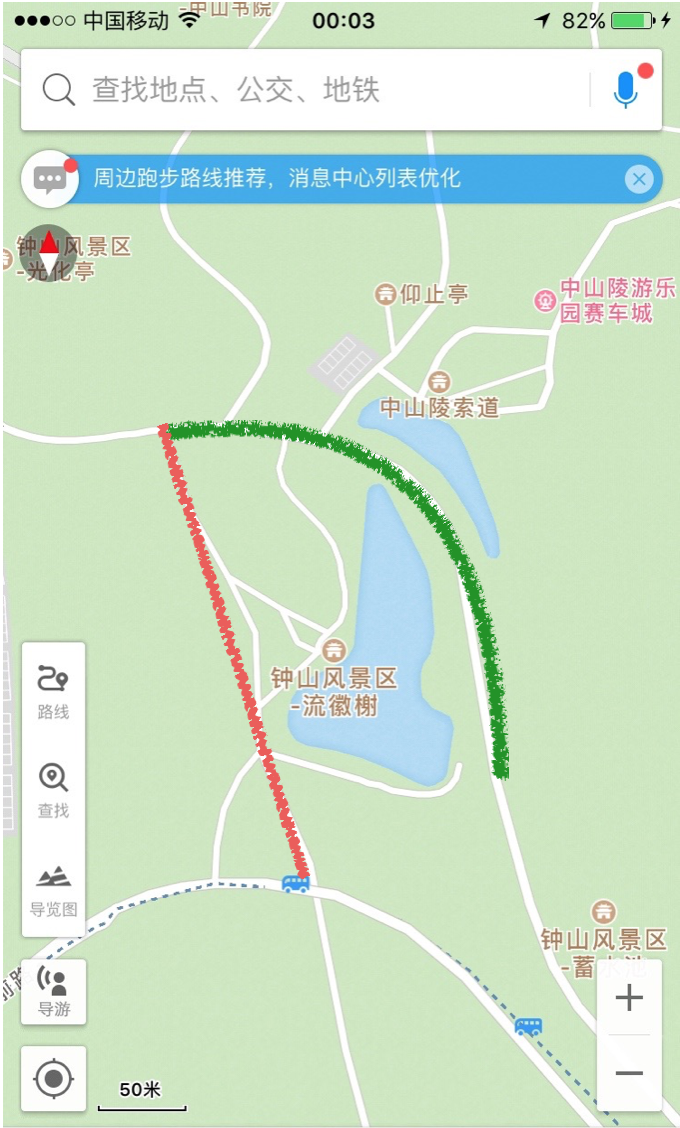Open the message center icon

pos(50,181)
